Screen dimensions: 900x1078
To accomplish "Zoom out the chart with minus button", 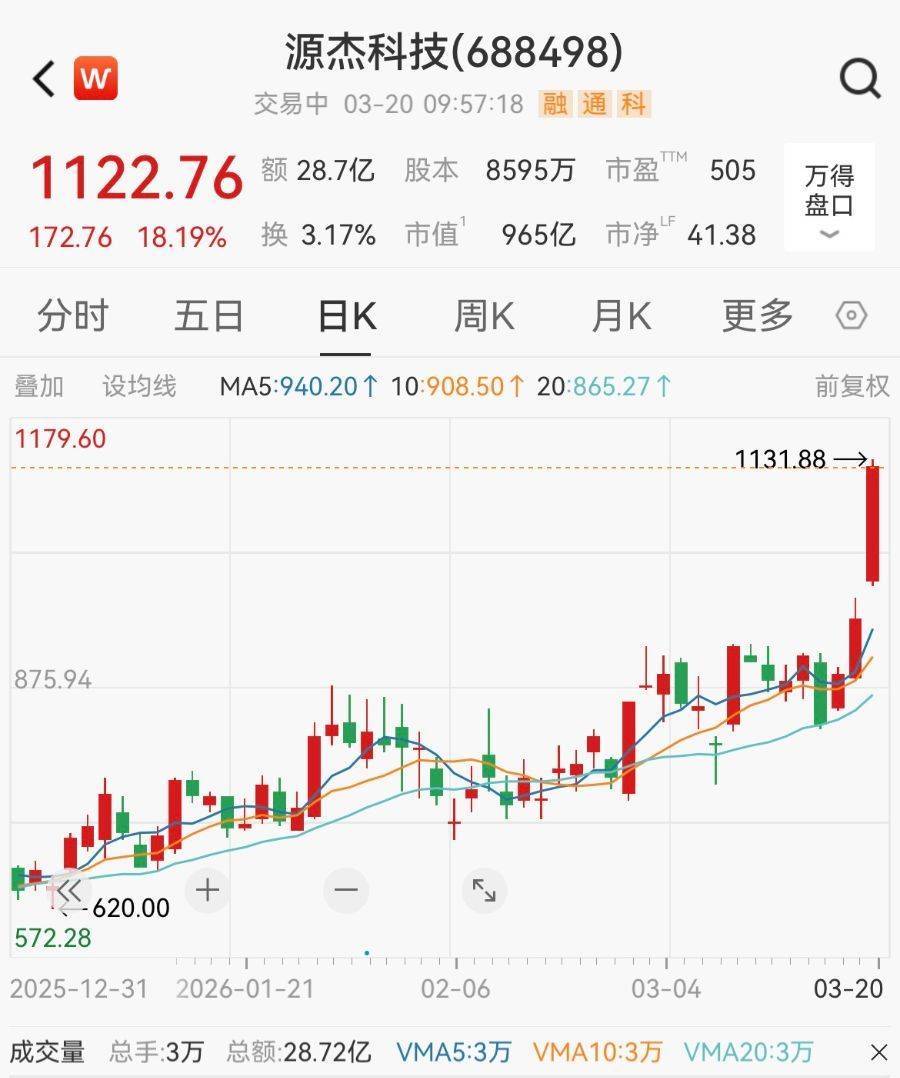I will (346, 890).
